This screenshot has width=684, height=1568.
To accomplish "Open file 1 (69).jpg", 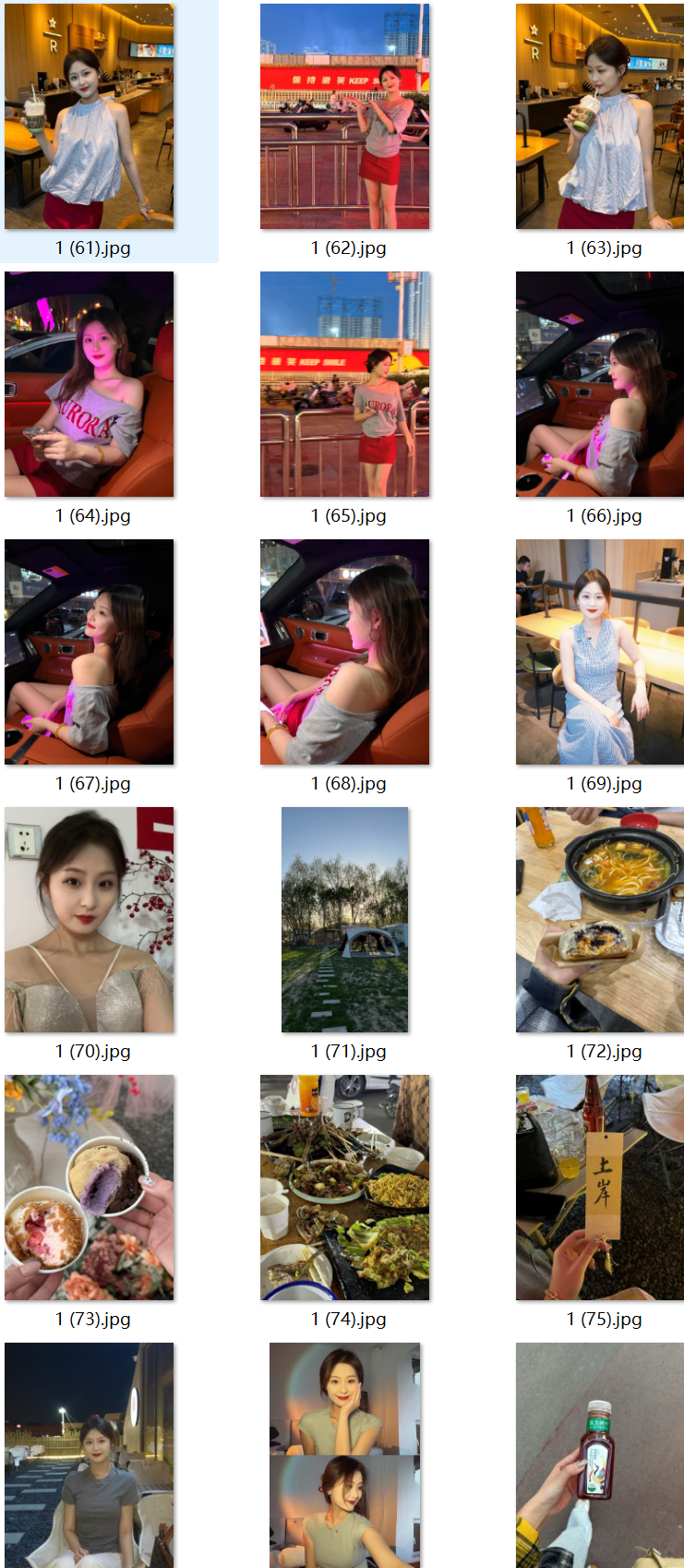I will click(x=600, y=652).
